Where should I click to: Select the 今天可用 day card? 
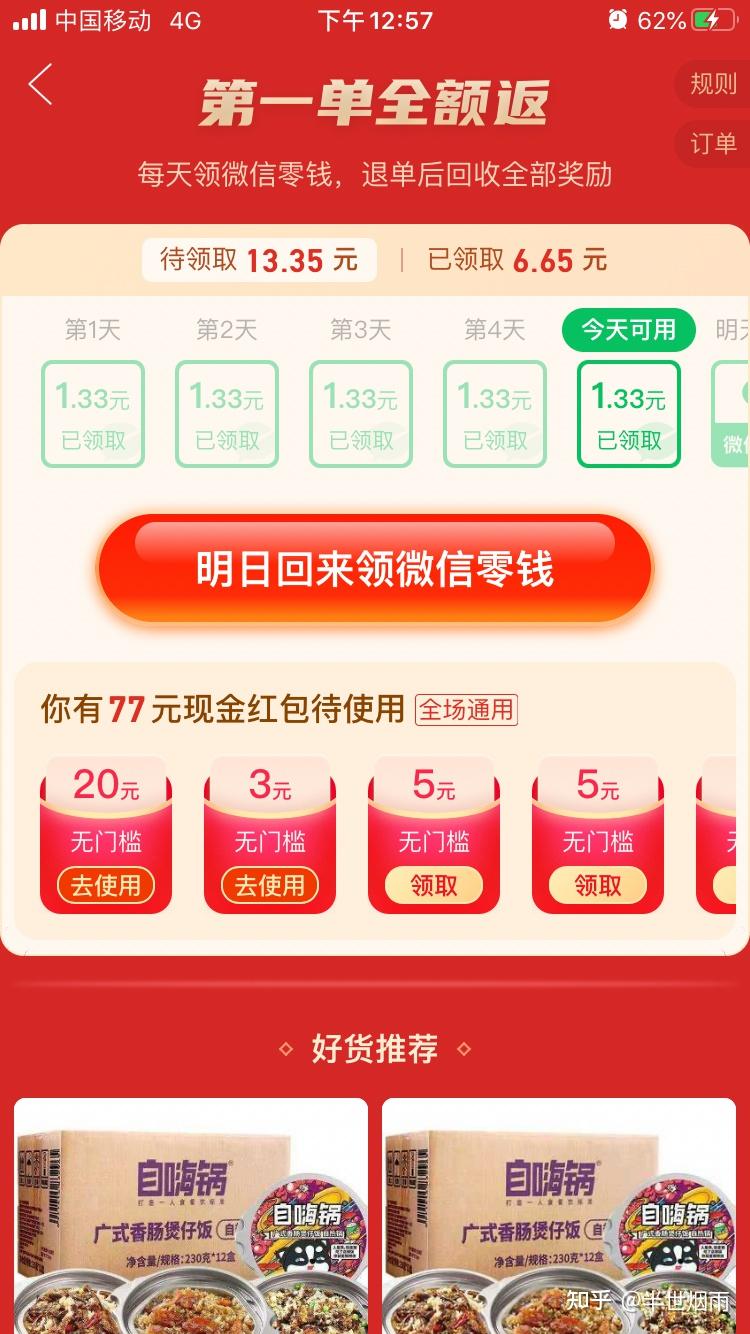tap(629, 413)
